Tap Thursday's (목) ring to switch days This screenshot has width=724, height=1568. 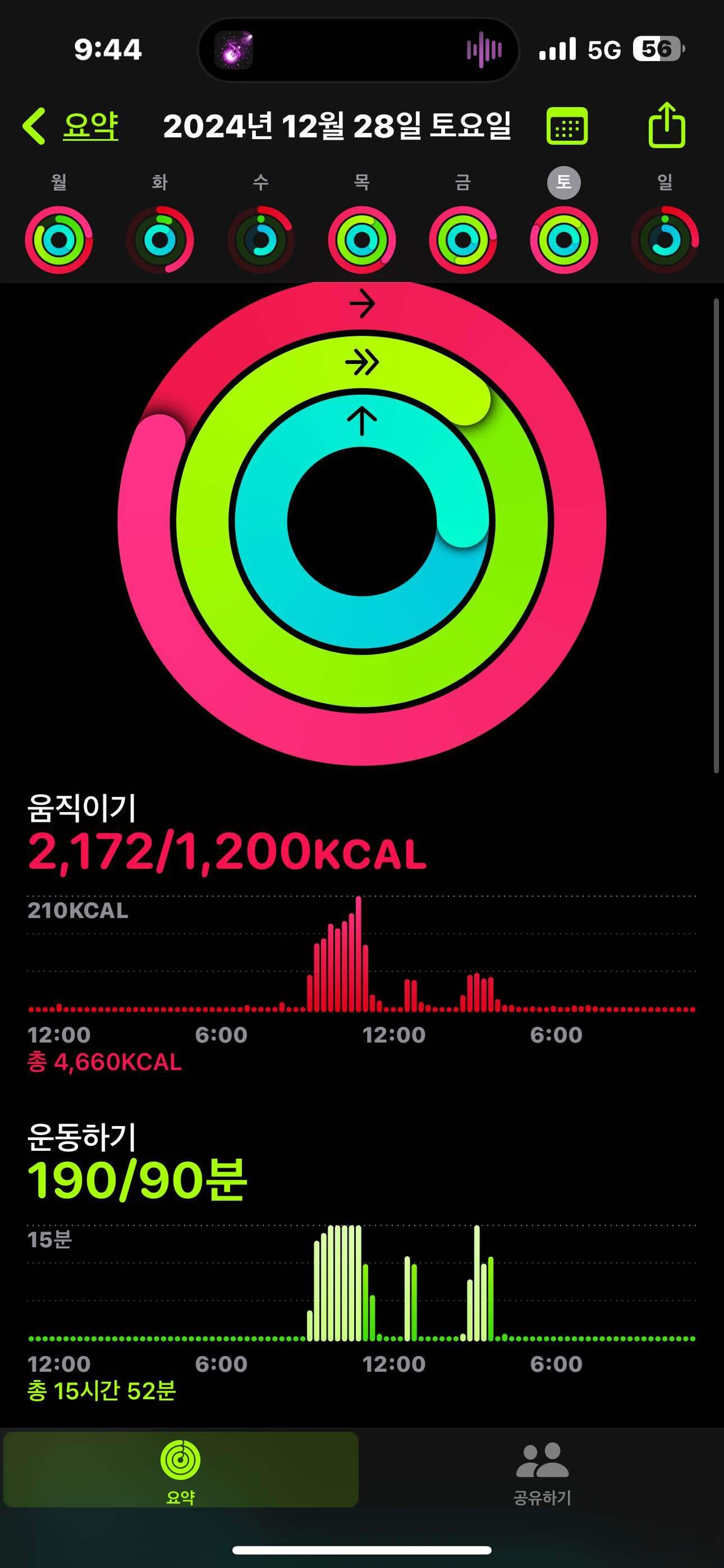361,239
